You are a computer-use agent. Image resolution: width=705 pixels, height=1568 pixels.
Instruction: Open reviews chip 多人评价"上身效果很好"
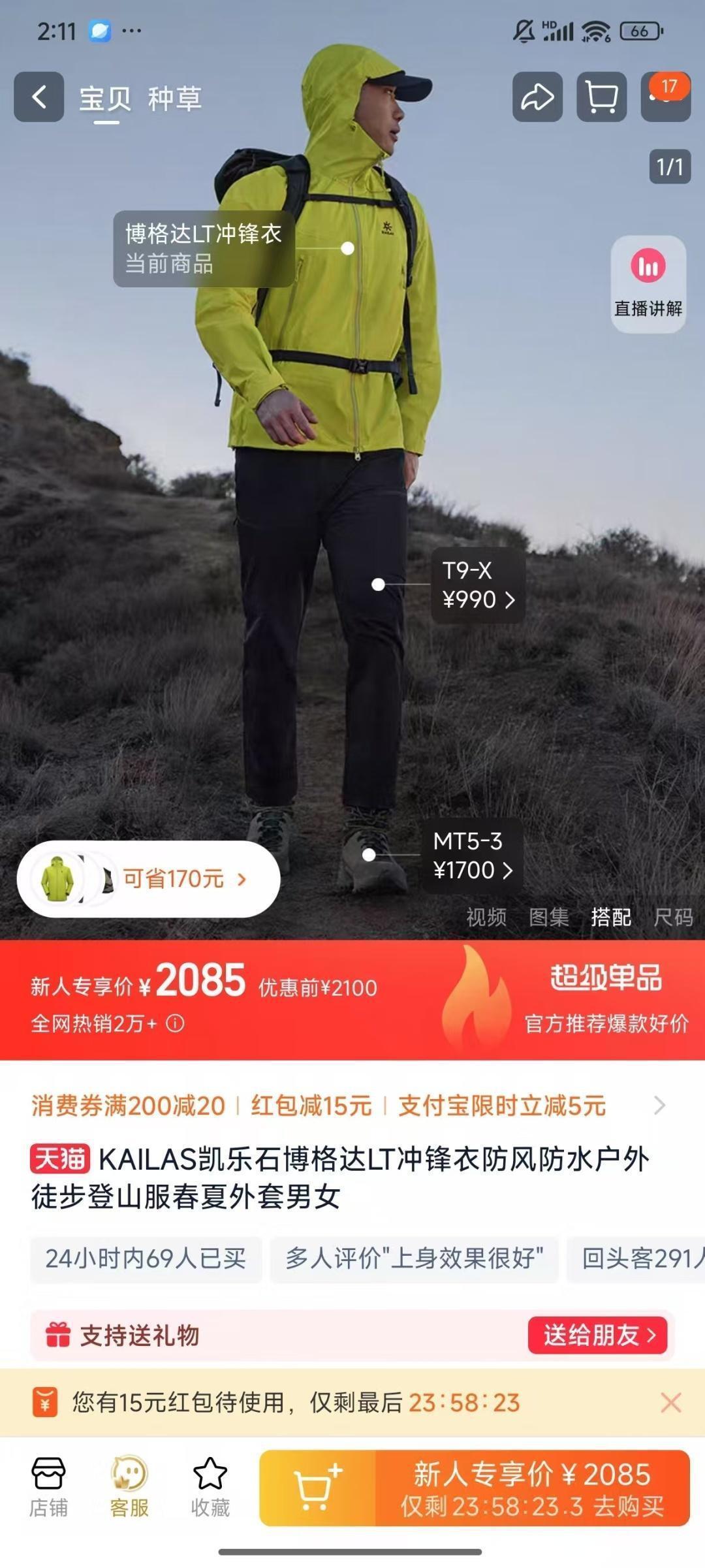point(415,1258)
